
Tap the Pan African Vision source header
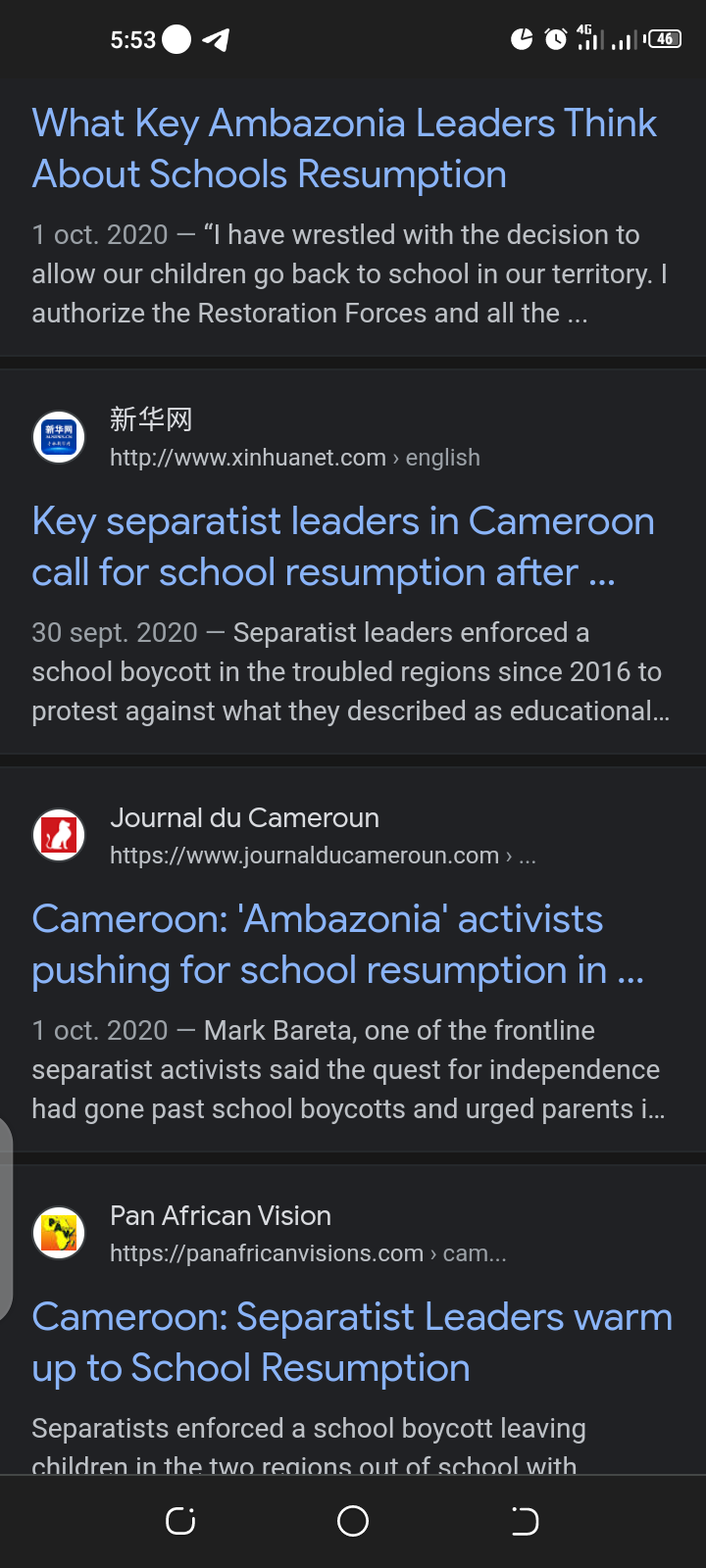(270, 1233)
